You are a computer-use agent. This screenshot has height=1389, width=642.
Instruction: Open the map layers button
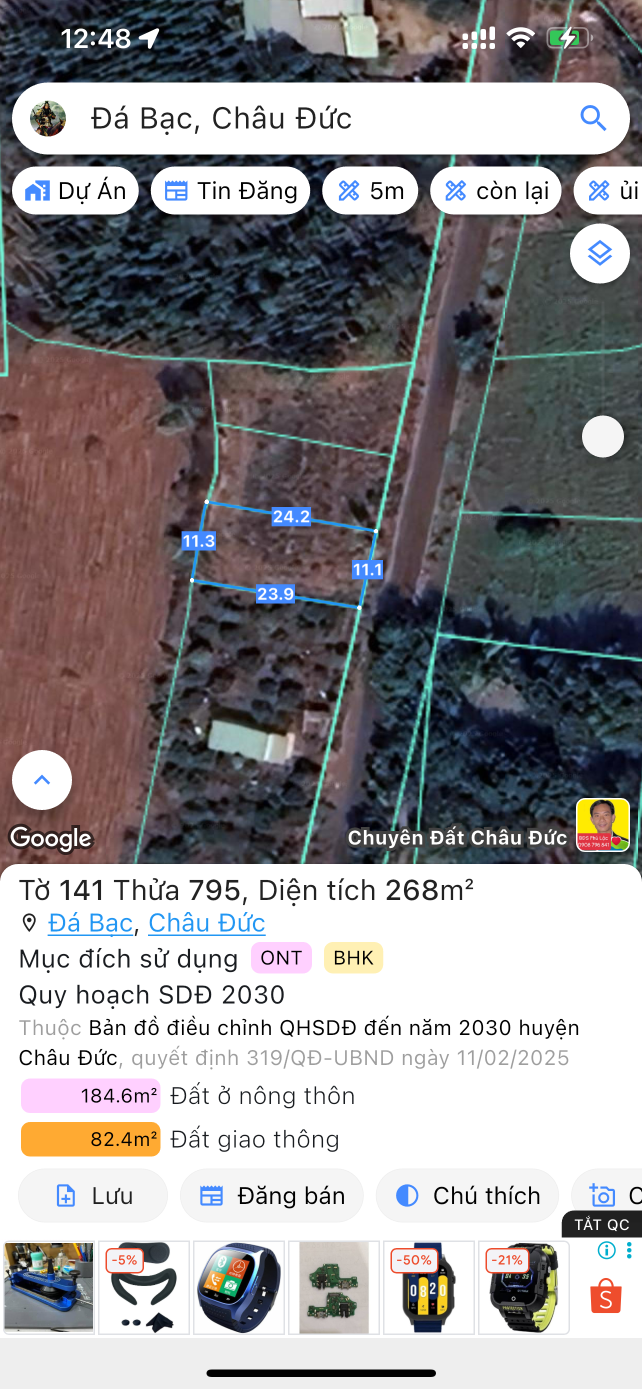point(600,253)
